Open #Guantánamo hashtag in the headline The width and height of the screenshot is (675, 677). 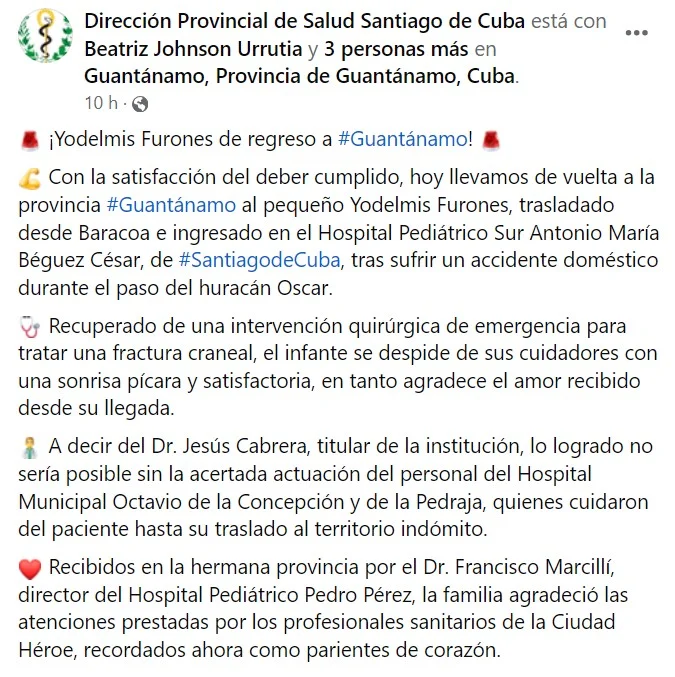402,140
